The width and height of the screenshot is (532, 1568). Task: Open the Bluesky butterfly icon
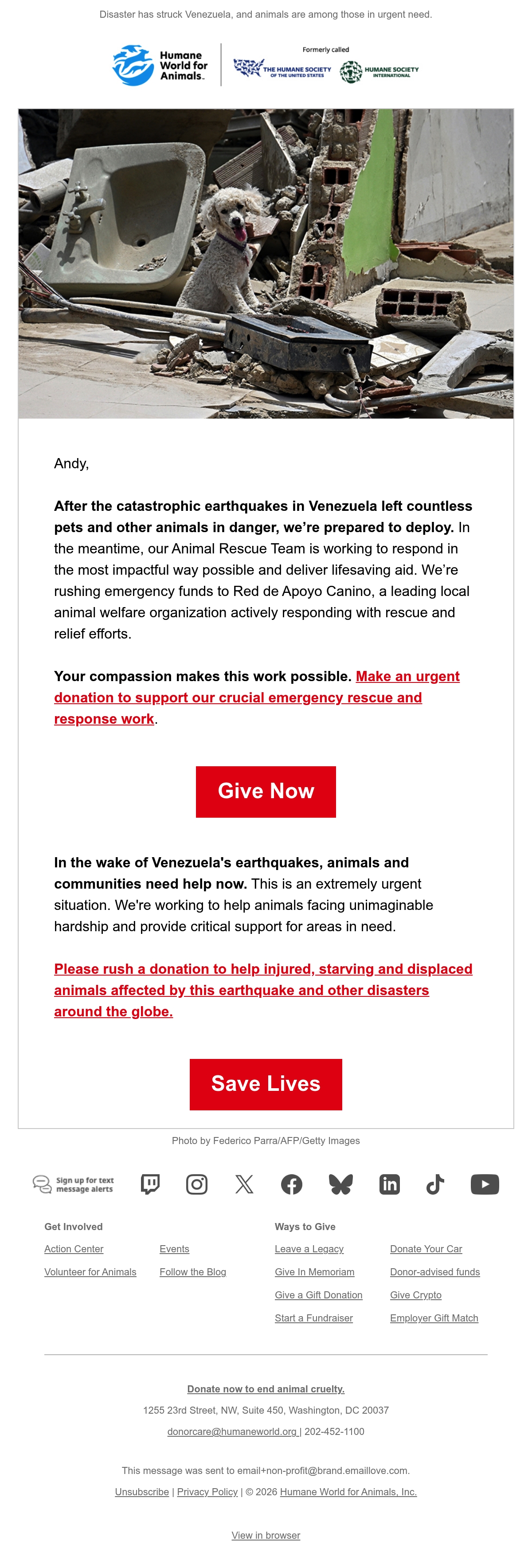pos(340,1184)
